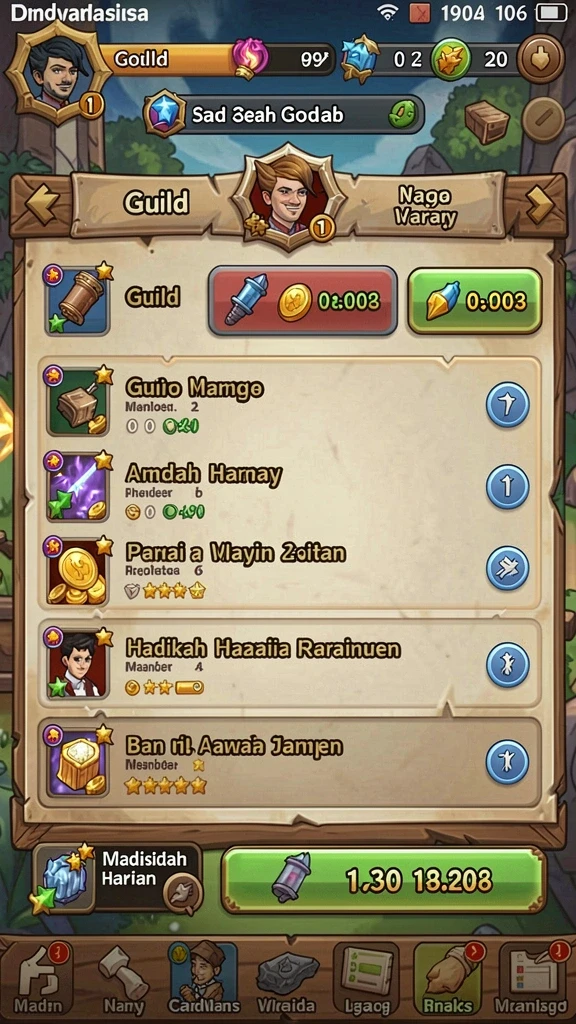This screenshot has height=1024, width=576.
Task: Tap the blue button beside Ban ril Aawaa Jamjen
Action: coord(507,761)
